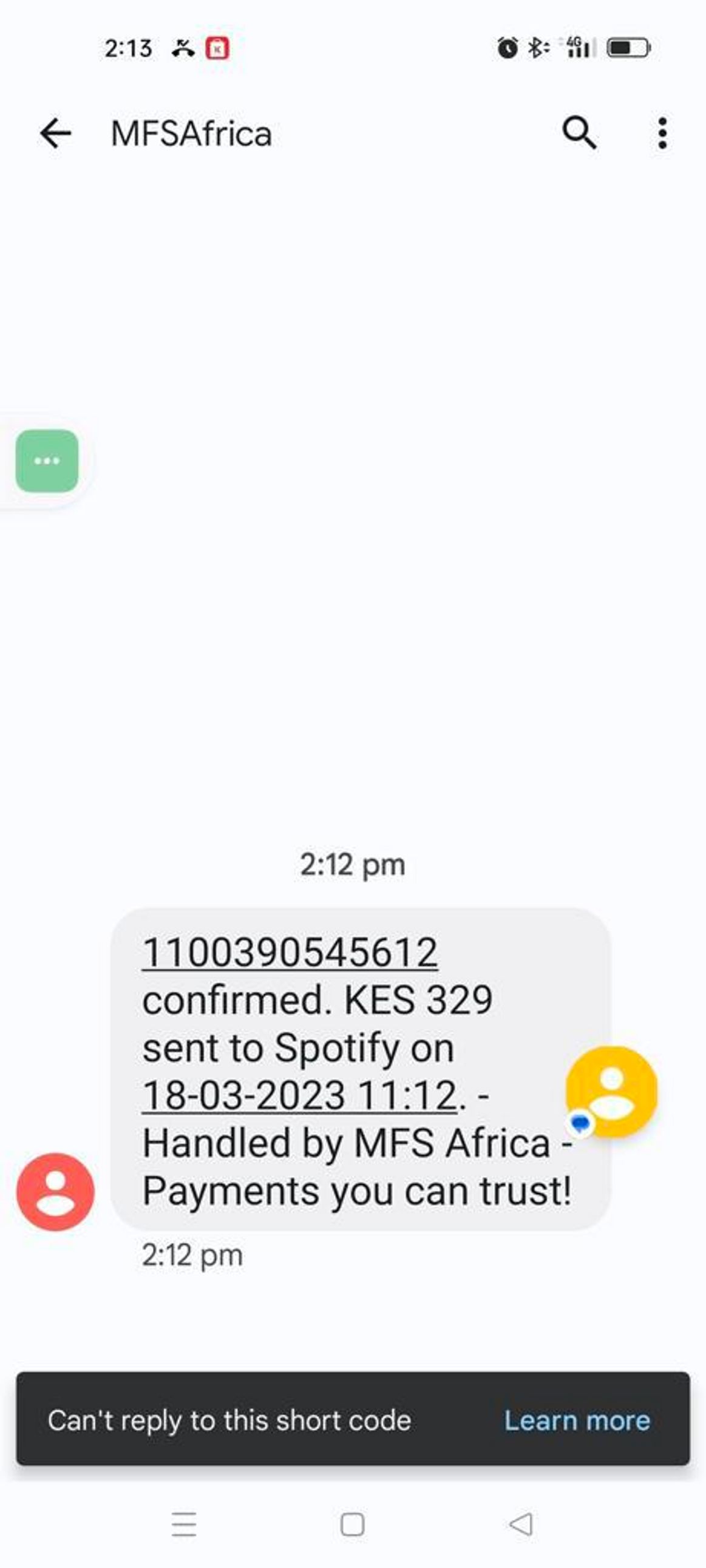Open the yellow floating chat head
The width and height of the screenshot is (706, 1568).
(611, 1092)
